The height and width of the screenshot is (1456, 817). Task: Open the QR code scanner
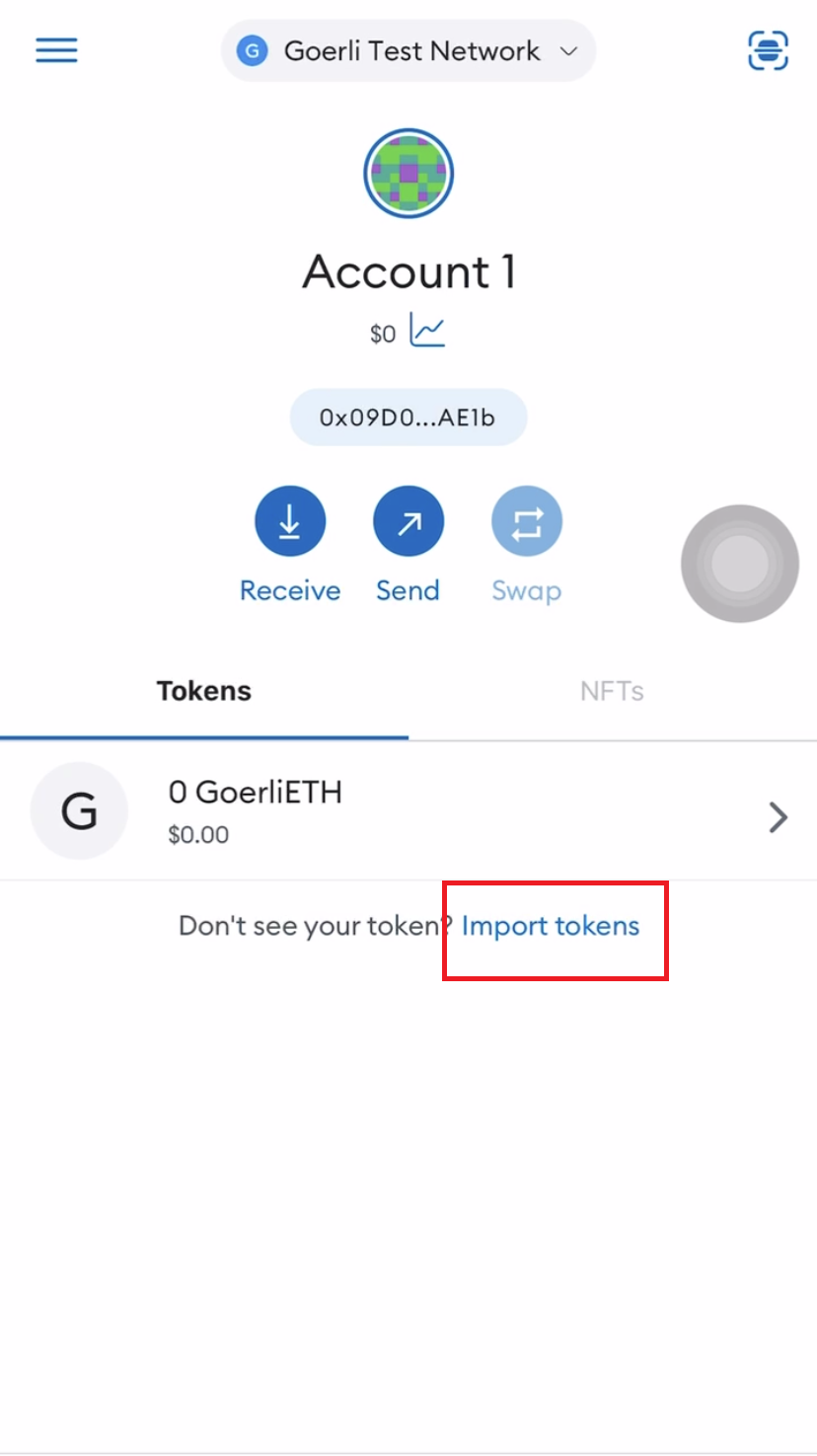pos(768,50)
